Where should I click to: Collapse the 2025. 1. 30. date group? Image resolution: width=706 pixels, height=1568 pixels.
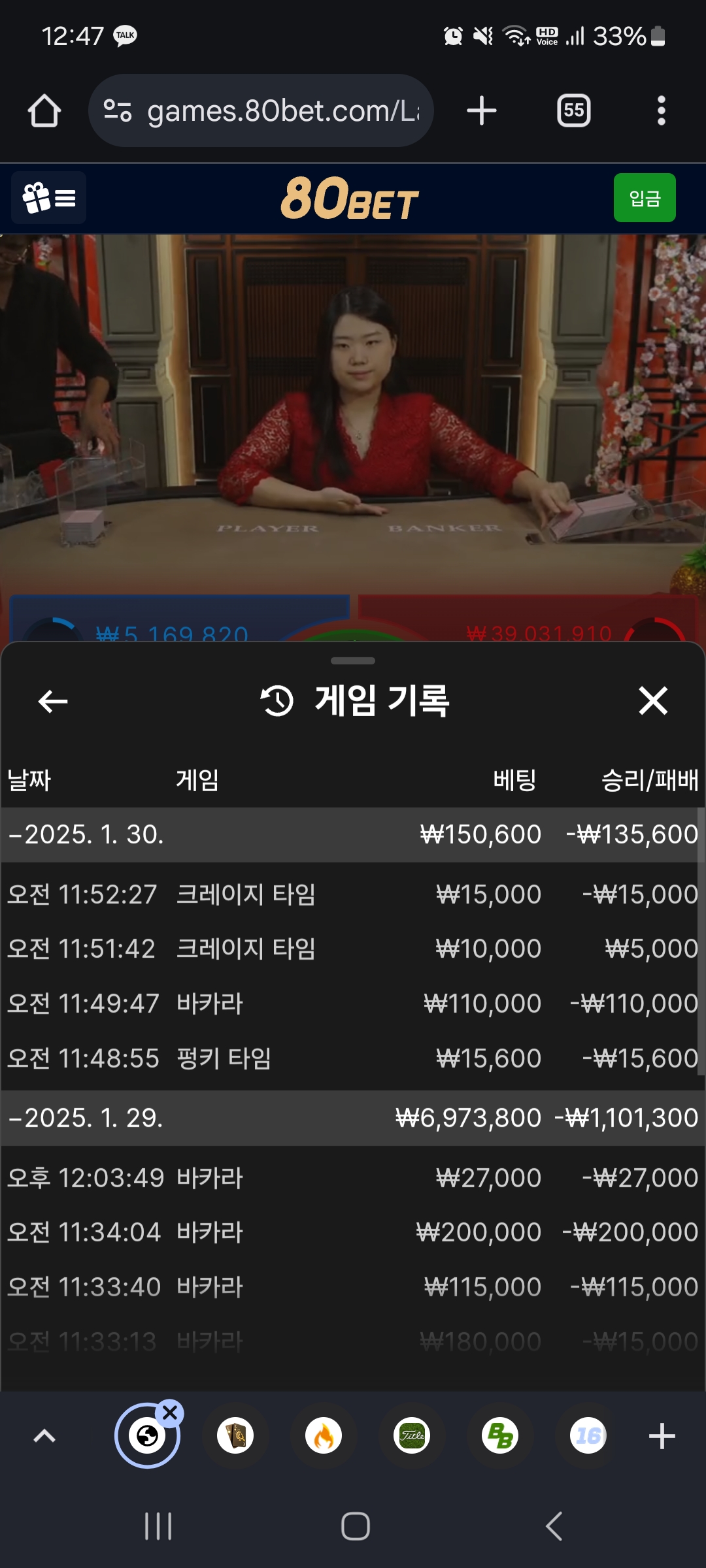click(x=85, y=835)
